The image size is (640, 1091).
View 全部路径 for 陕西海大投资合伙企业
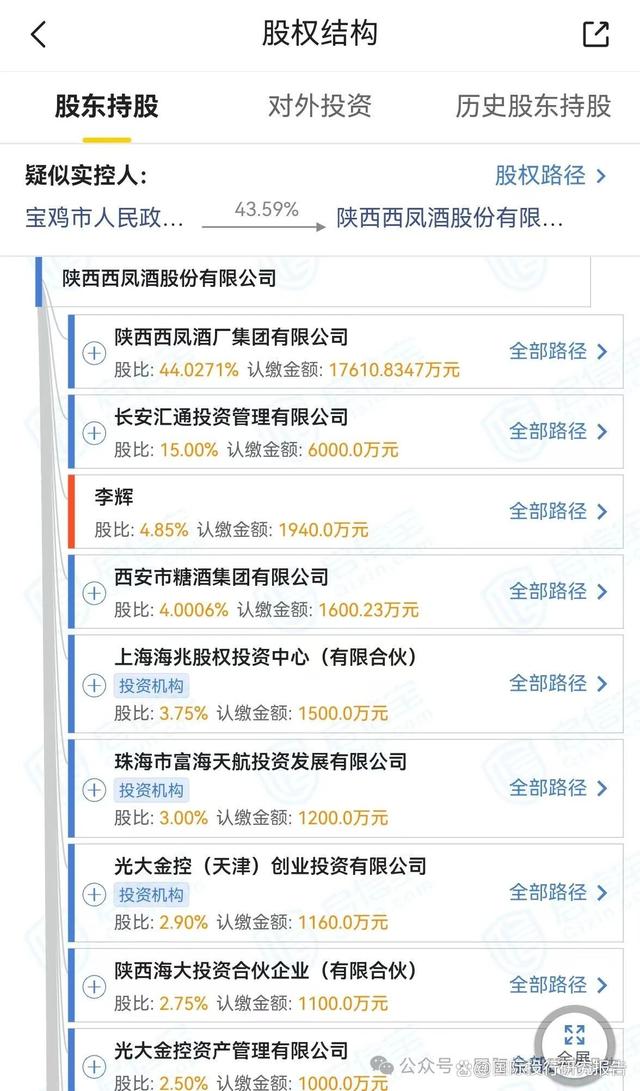(x=558, y=985)
